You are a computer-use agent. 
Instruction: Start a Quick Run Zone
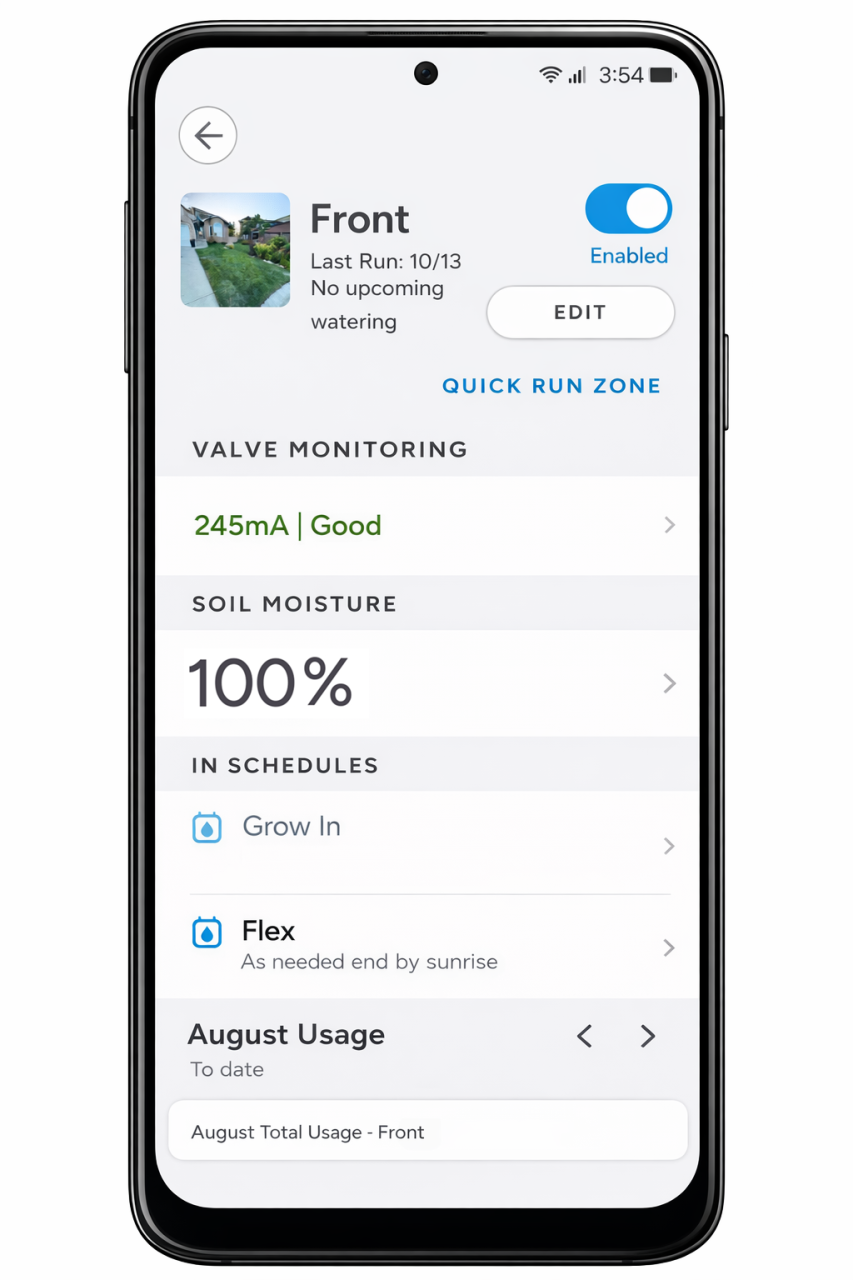pos(551,386)
